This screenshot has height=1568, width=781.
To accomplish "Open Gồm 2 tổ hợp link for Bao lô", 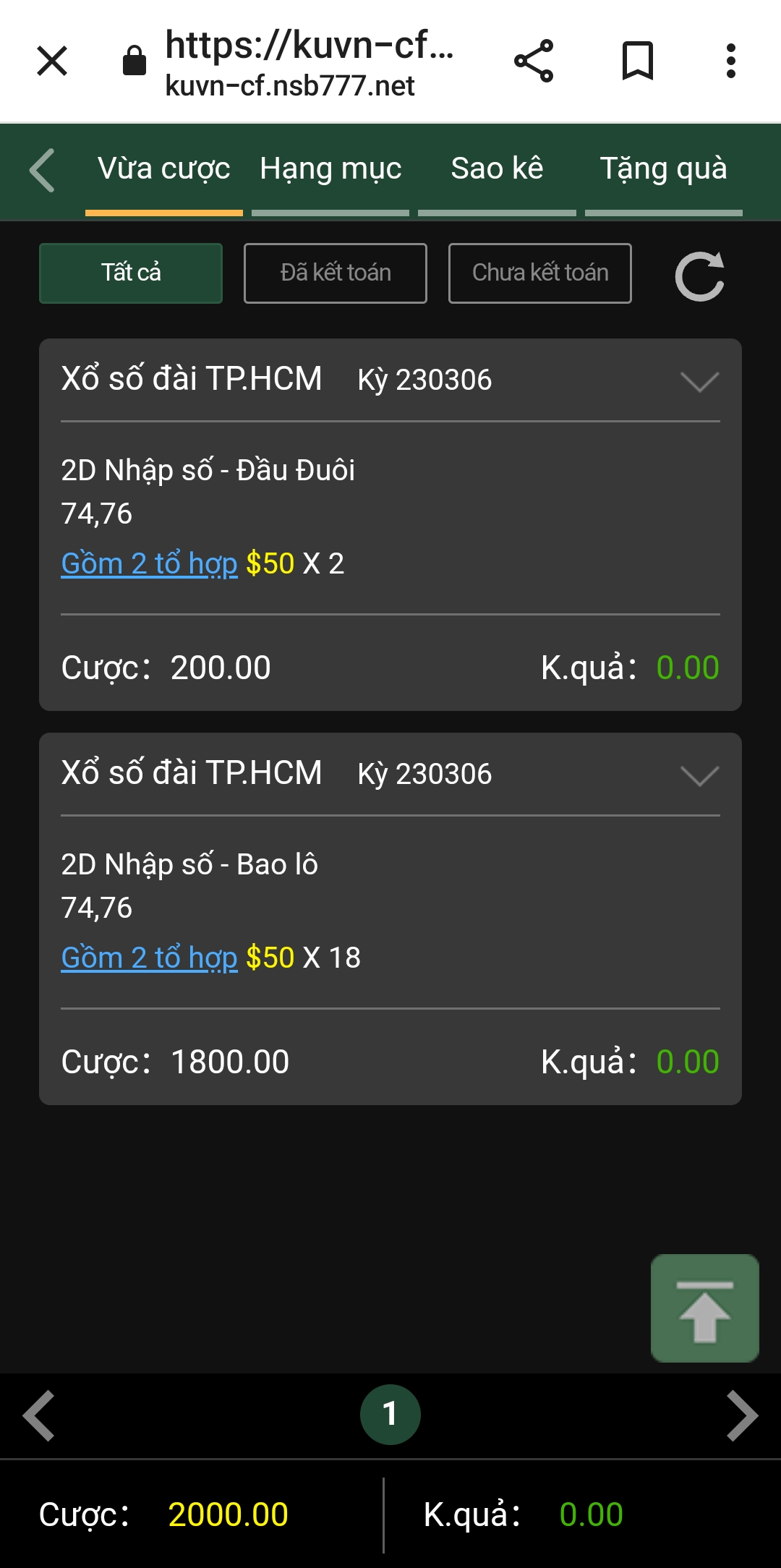I will point(150,958).
